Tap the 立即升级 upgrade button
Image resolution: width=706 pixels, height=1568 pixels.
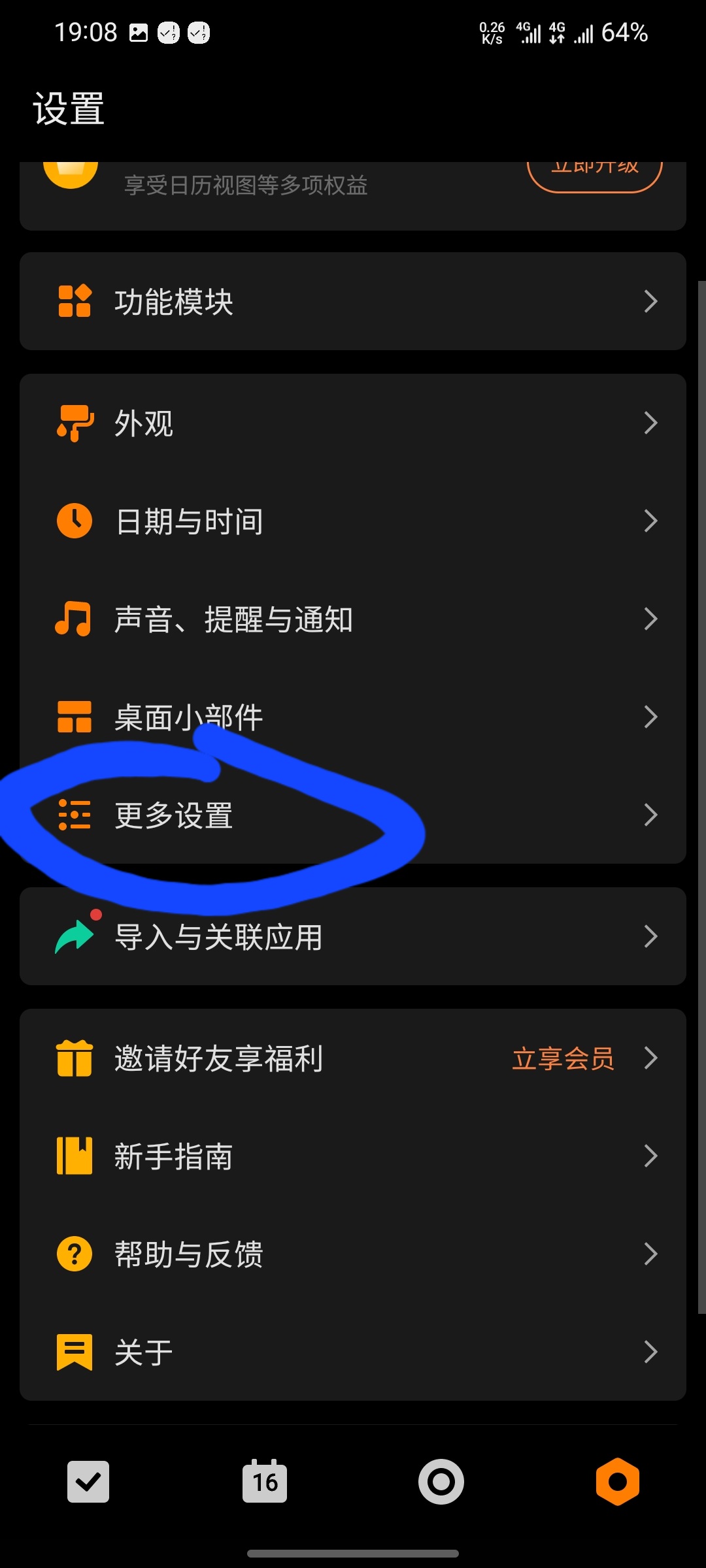click(x=594, y=176)
